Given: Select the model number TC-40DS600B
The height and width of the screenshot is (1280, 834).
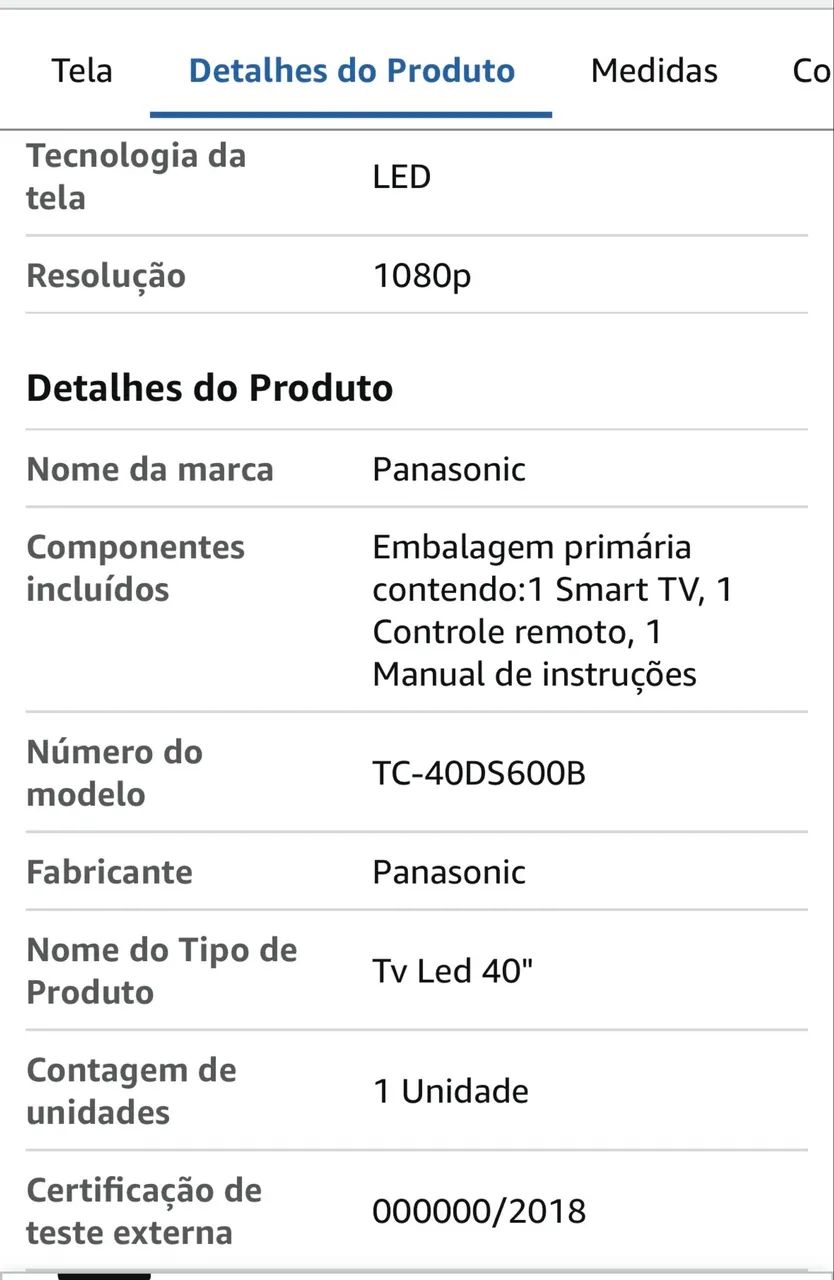Looking at the screenshot, I should [479, 773].
